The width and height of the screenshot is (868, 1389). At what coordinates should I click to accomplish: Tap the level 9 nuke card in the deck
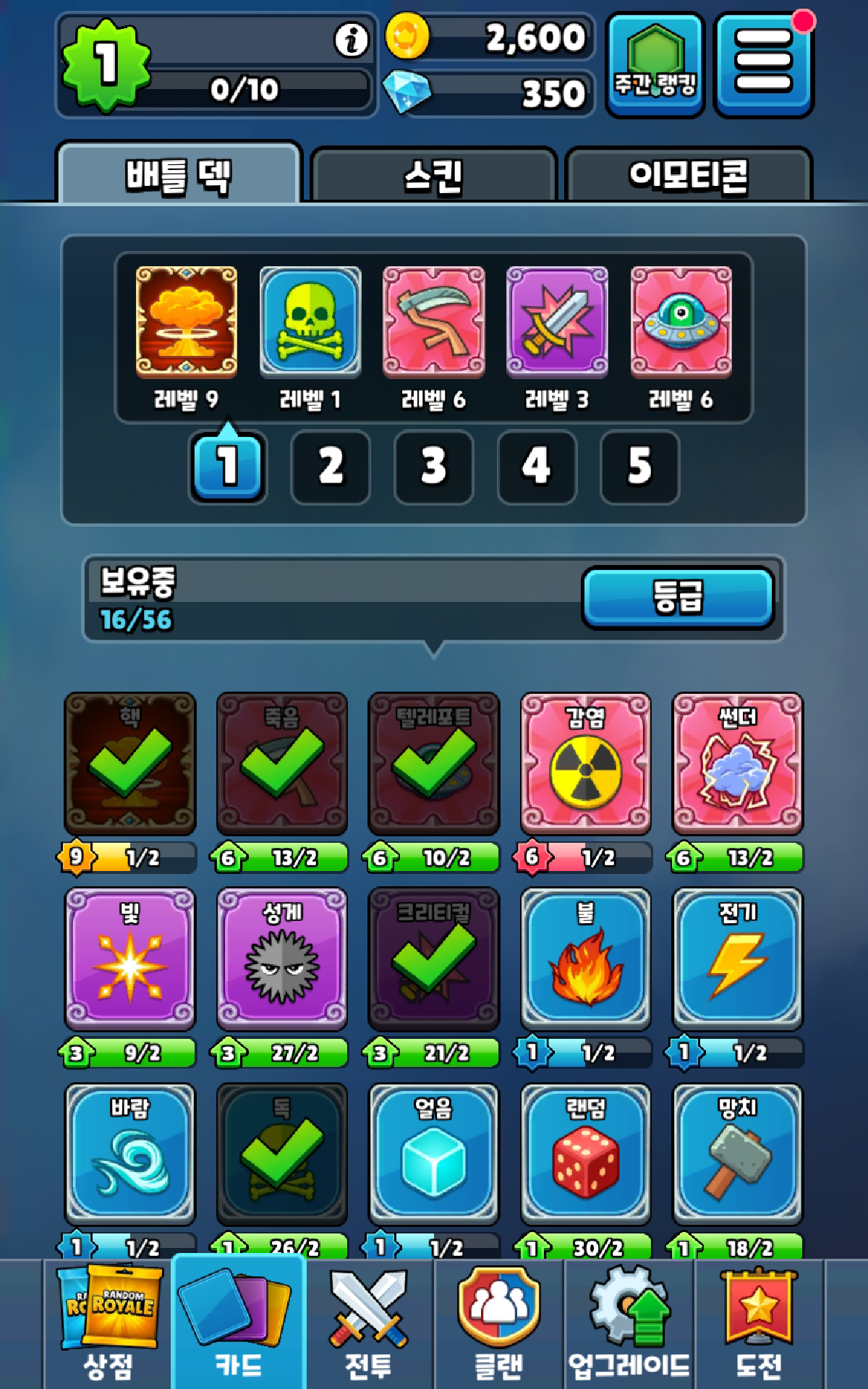coord(187,323)
